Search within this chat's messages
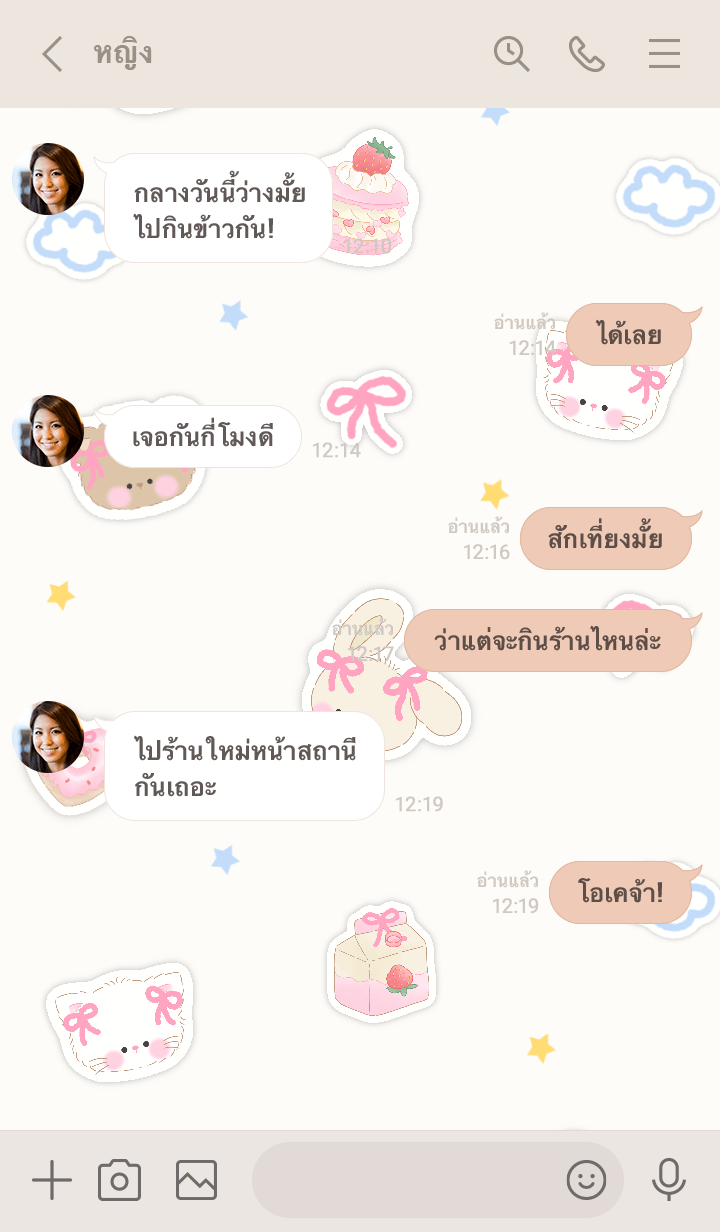 click(511, 54)
